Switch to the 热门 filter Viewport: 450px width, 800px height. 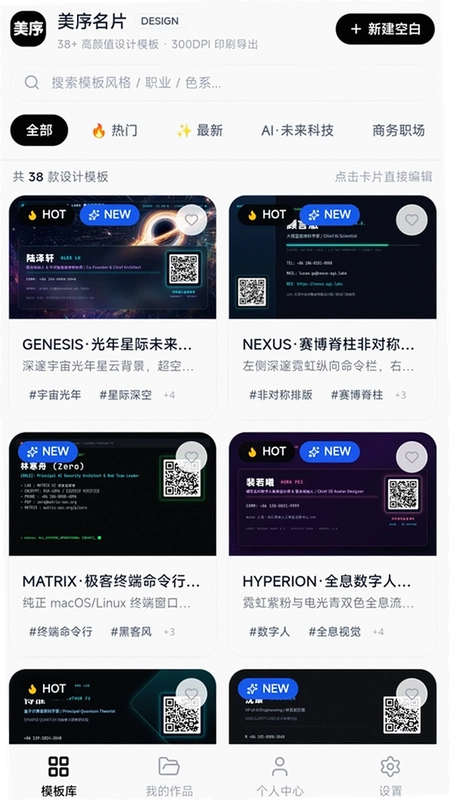(x=115, y=131)
